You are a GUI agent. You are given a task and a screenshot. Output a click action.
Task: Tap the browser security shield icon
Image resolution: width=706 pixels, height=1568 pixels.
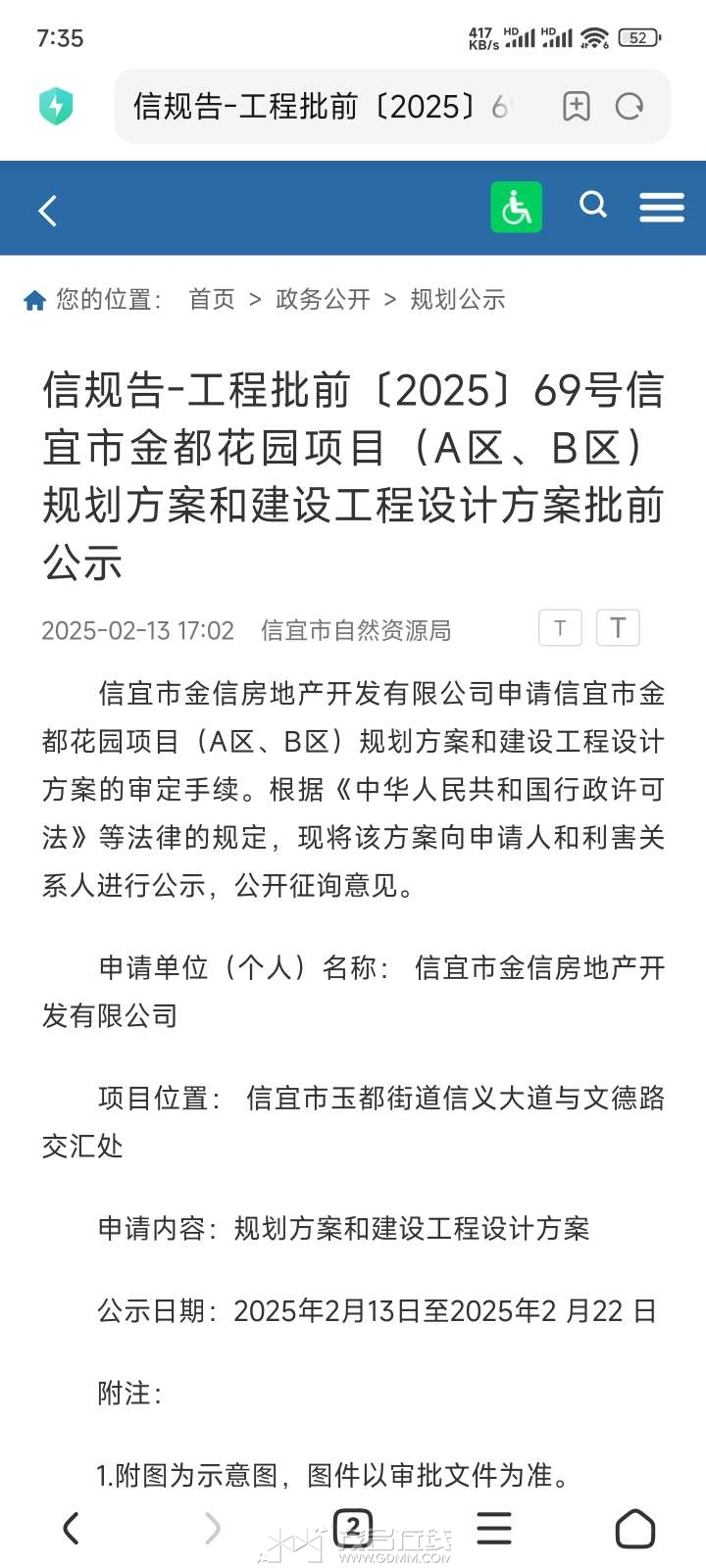click(x=56, y=106)
